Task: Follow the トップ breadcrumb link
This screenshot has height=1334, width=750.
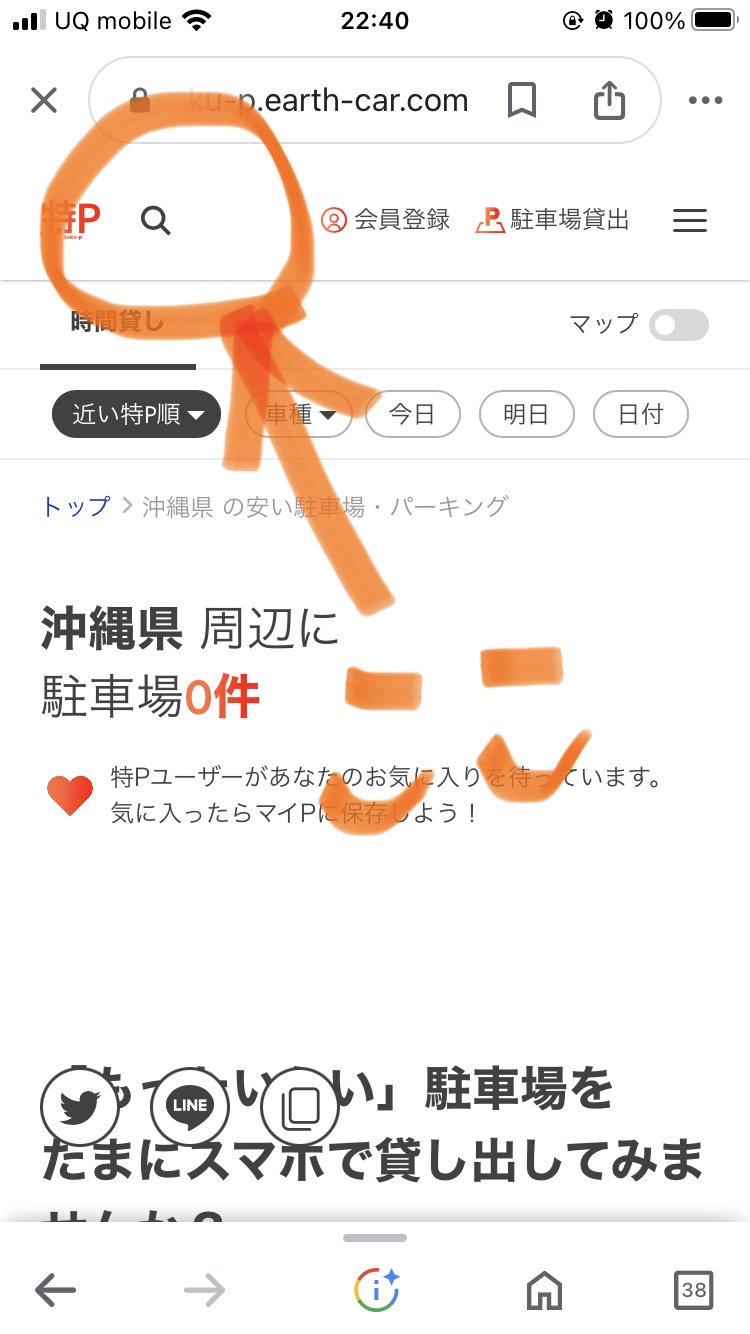Action: pos(75,506)
